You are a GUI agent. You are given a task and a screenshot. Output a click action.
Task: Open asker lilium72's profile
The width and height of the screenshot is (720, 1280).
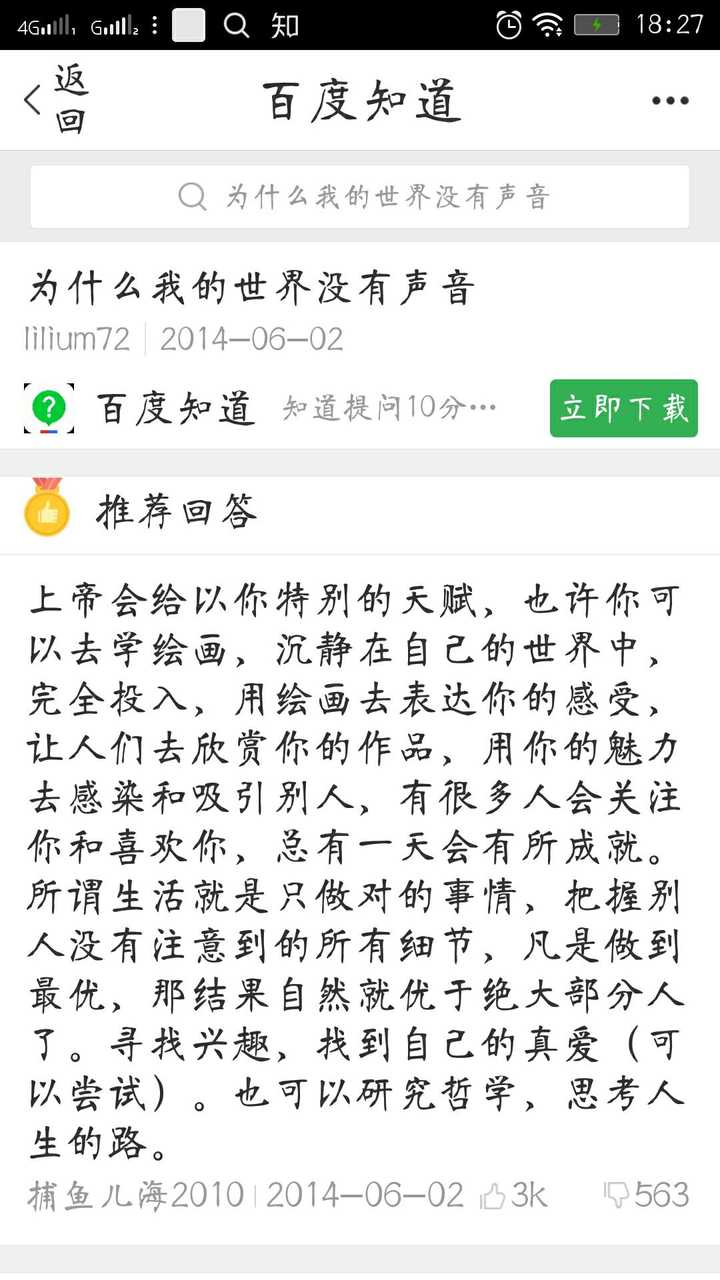pos(77,339)
